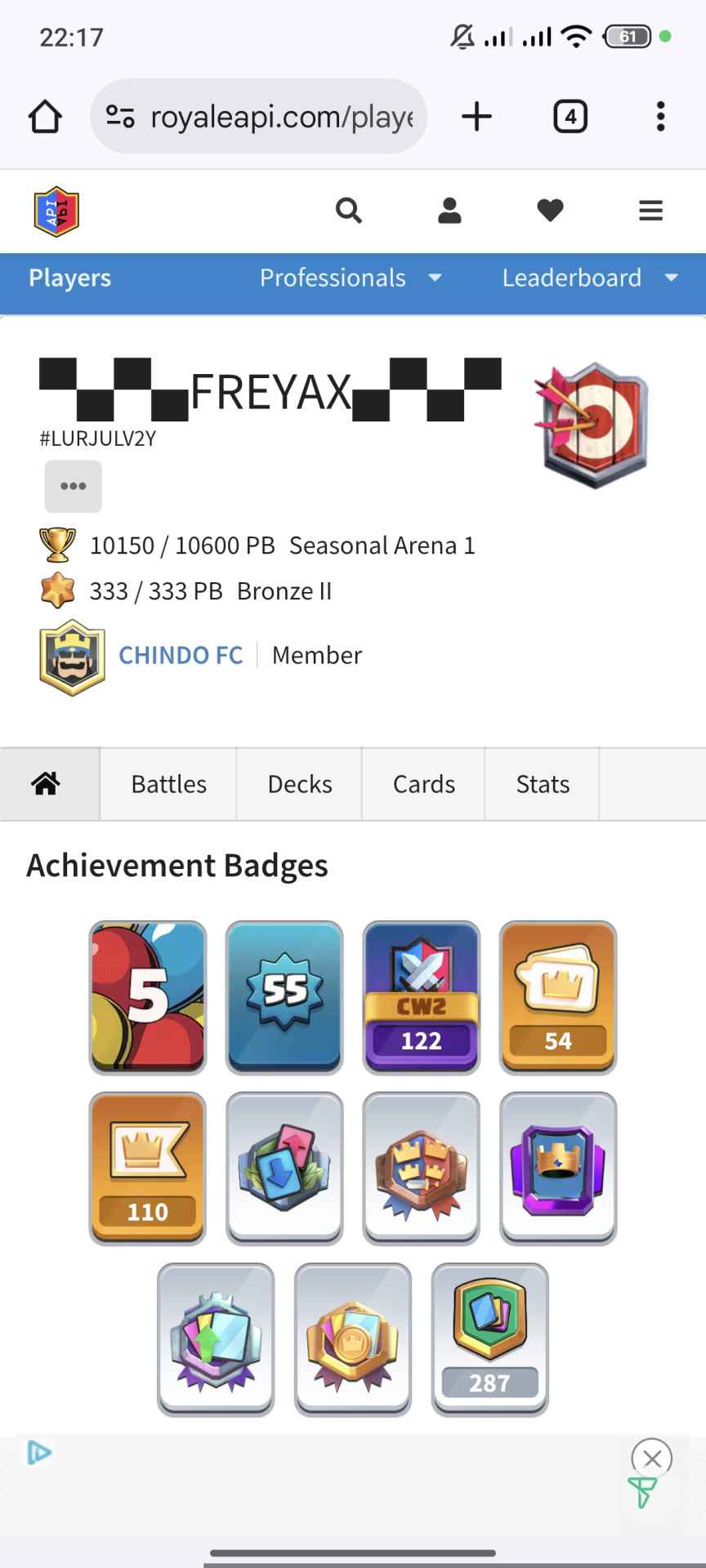Open the browser overflow menu

tap(660, 117)
